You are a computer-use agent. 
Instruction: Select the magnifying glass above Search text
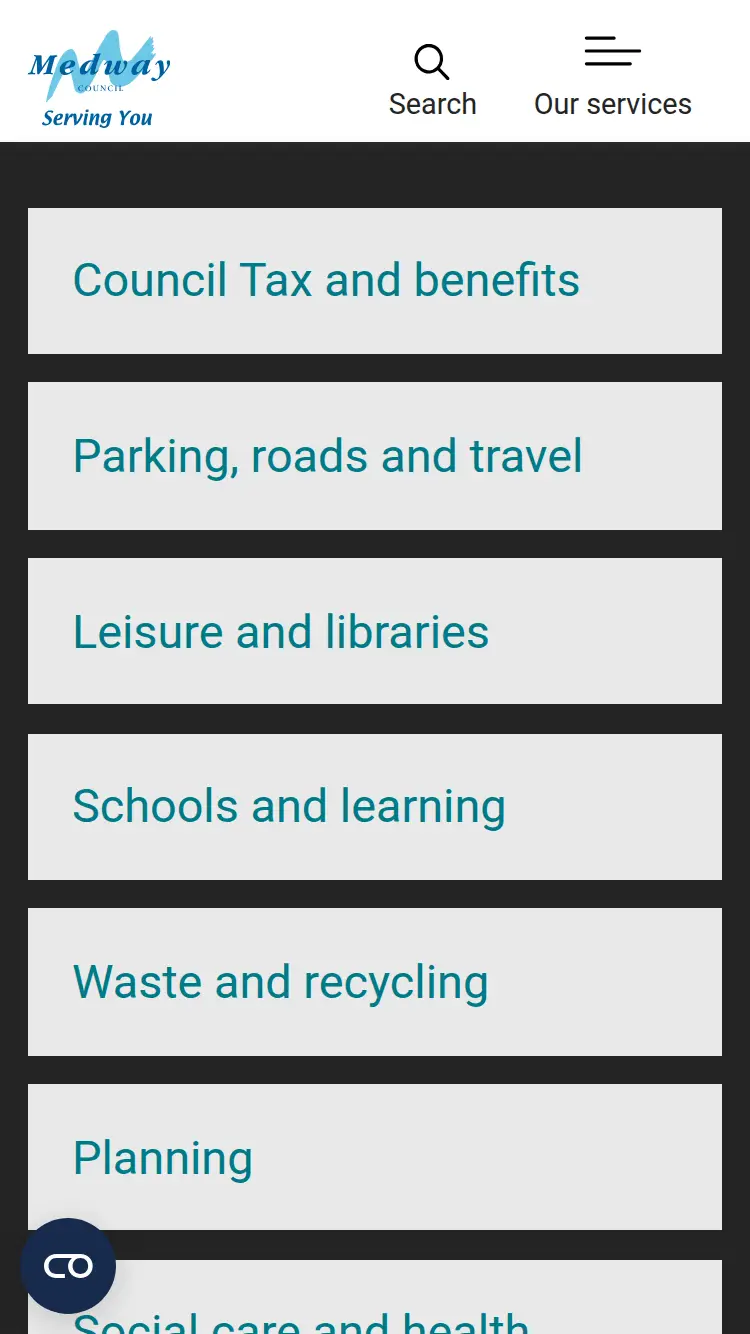point(431,62)
